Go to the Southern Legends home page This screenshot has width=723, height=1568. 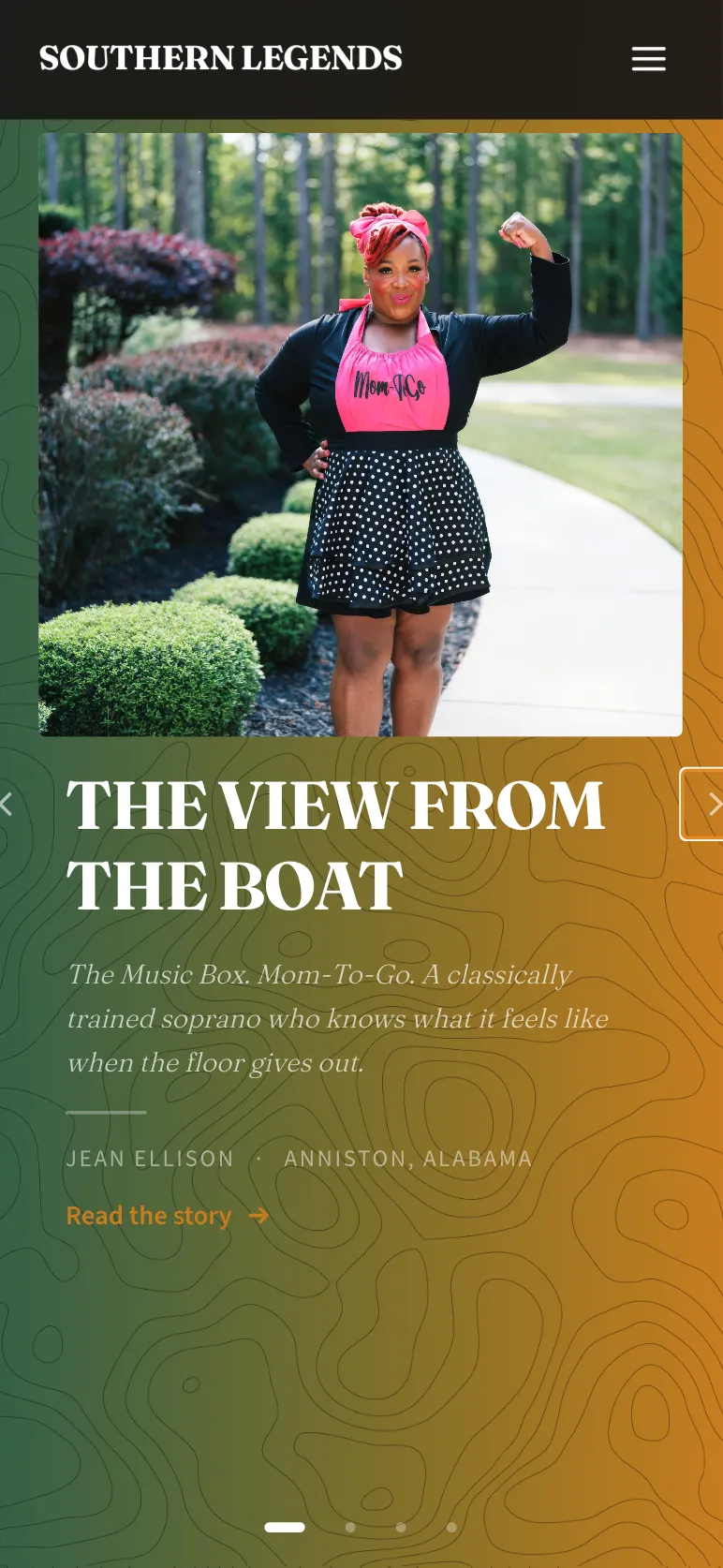coord(221,58)
